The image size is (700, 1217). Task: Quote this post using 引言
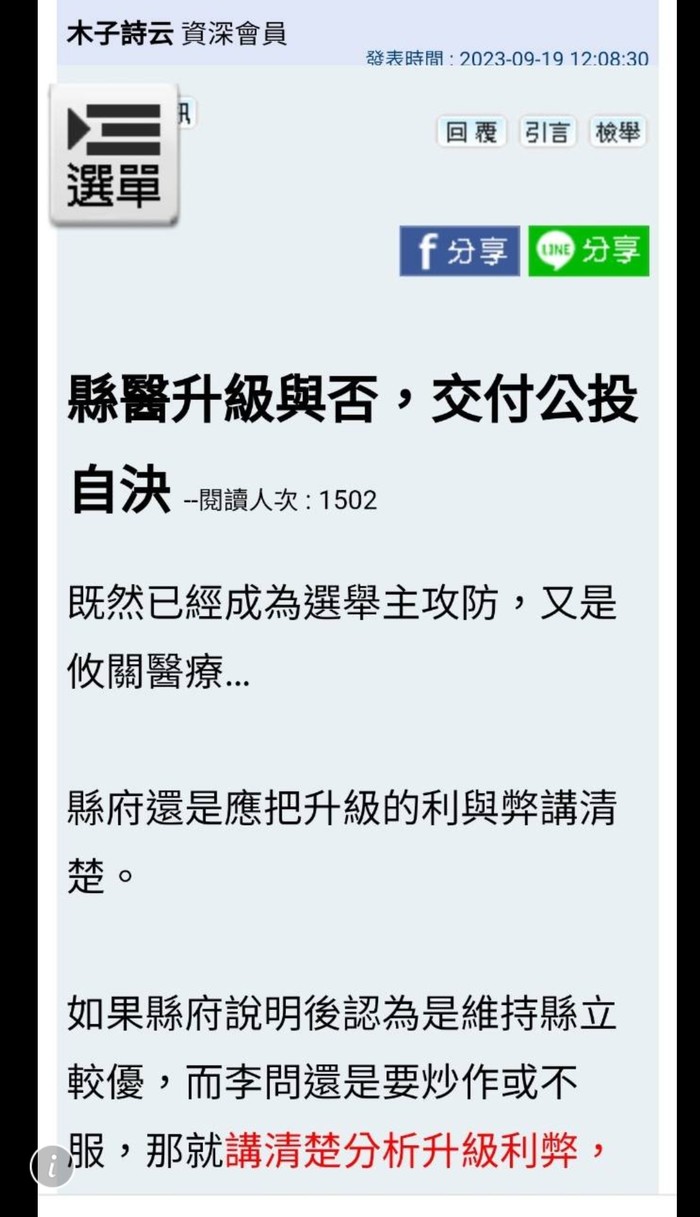pyautogui.click(x=547, y=132)
